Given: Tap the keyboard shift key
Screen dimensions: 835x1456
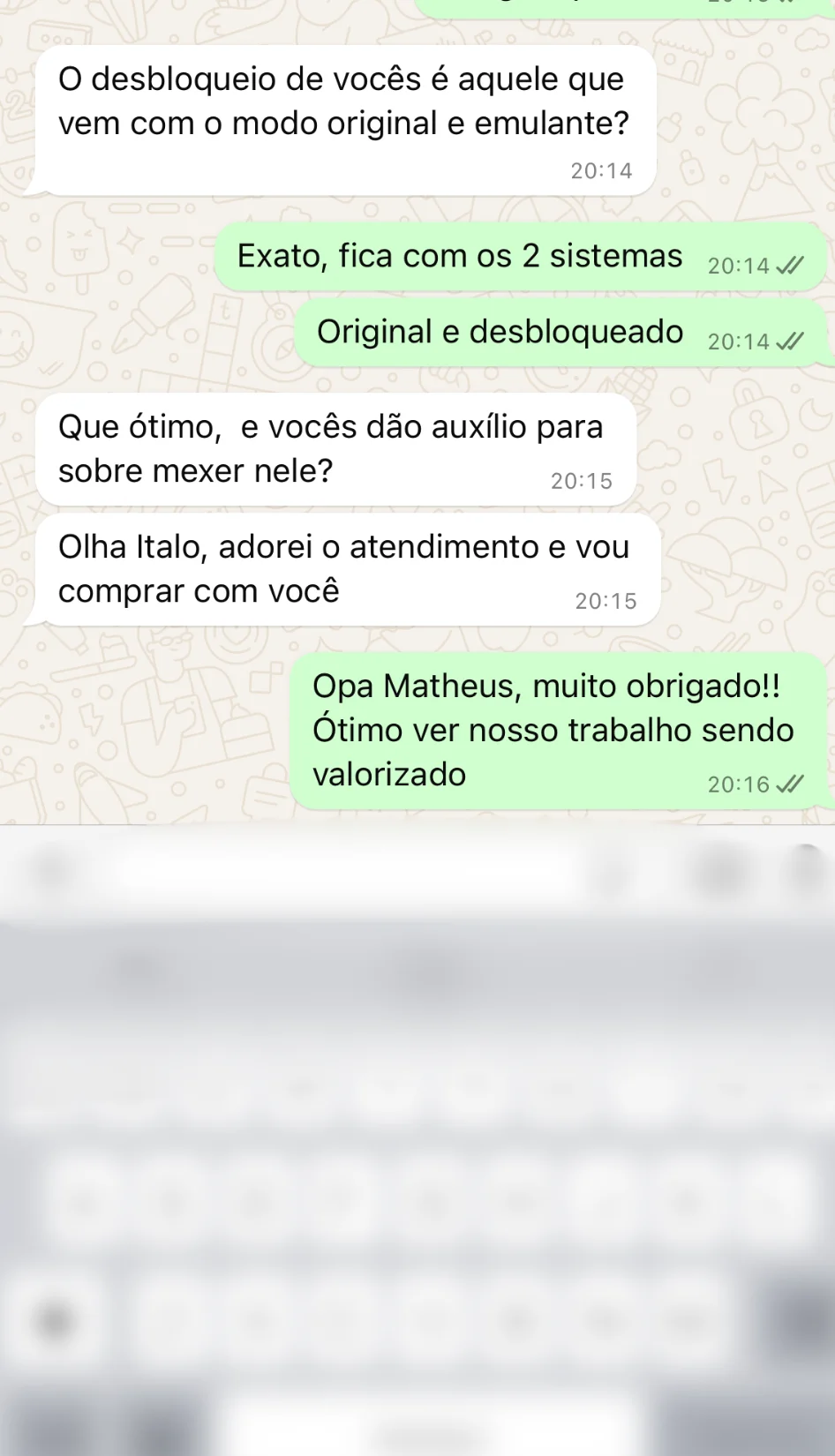Looking at the screenshot, I should click(x=55, y=1321).
